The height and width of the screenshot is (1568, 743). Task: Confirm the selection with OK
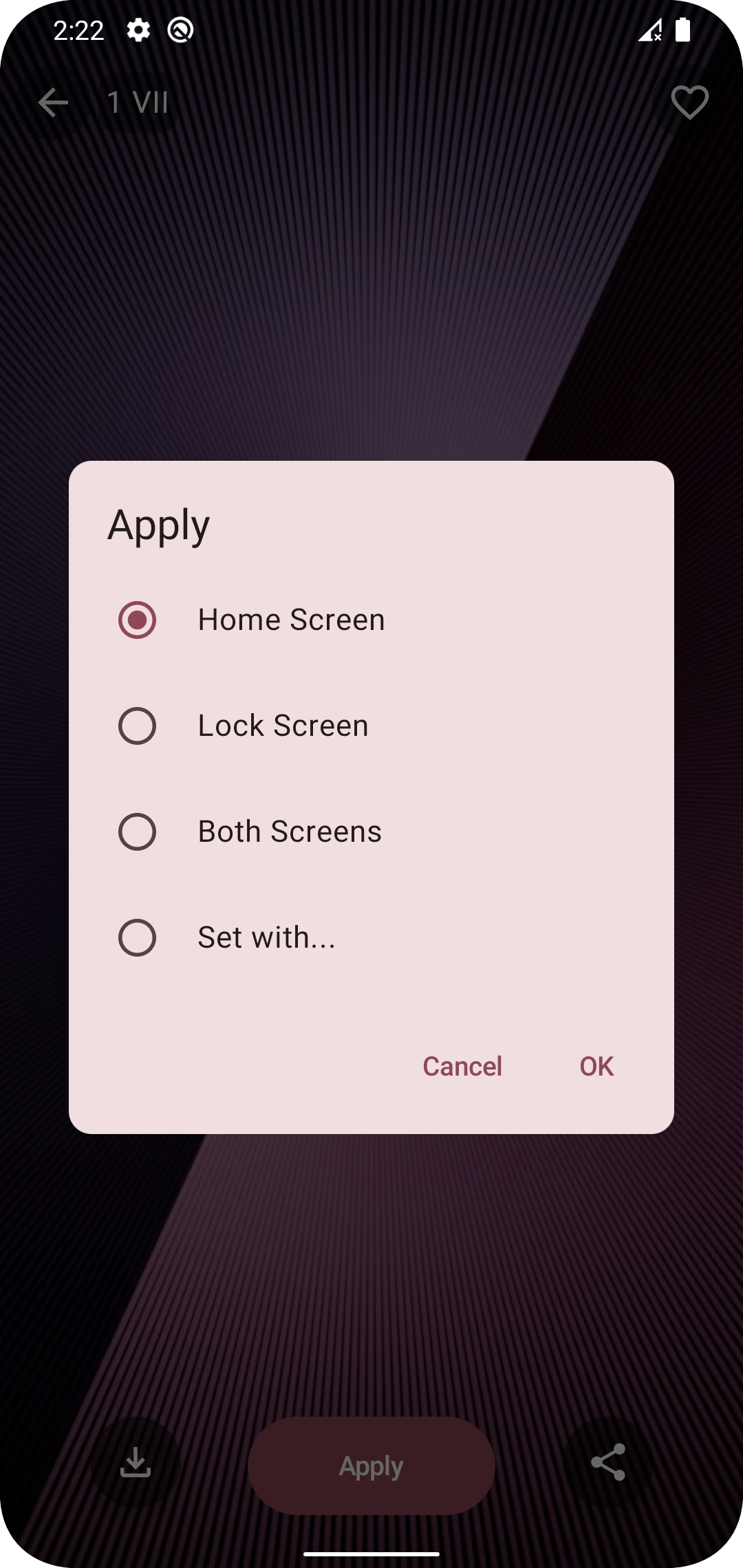596,1066
